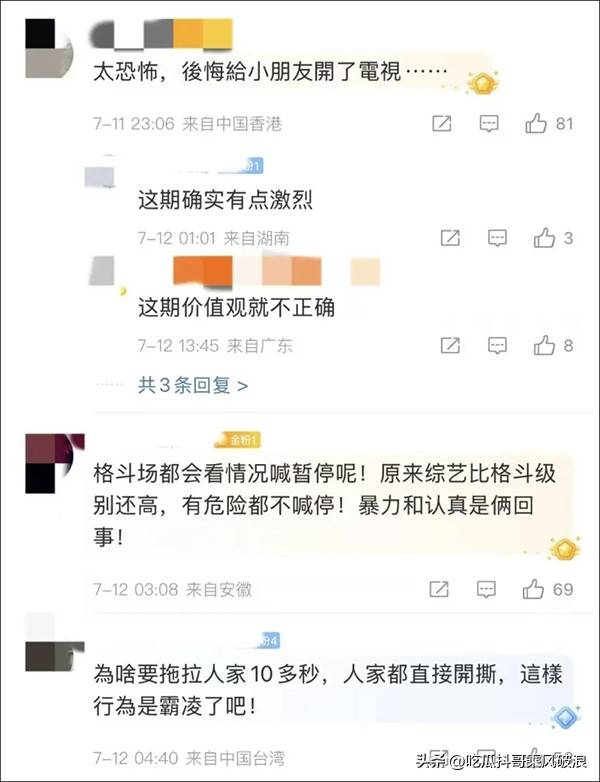Share the comment posted 7-11 23:06
Image resolution: width=600 pixels, height=782 pixels.
coord(441,124)
